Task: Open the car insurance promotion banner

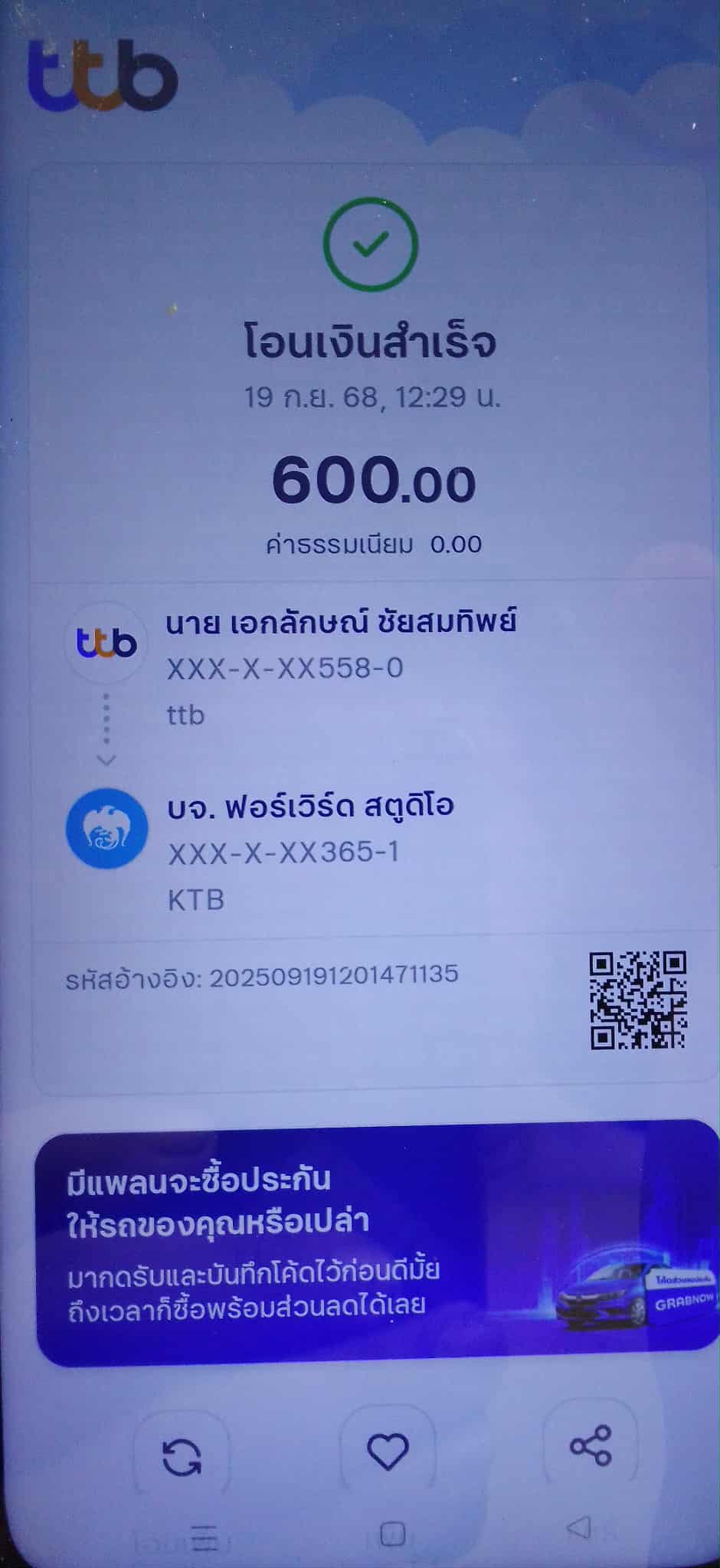Action: click(x=375, y=1242)
